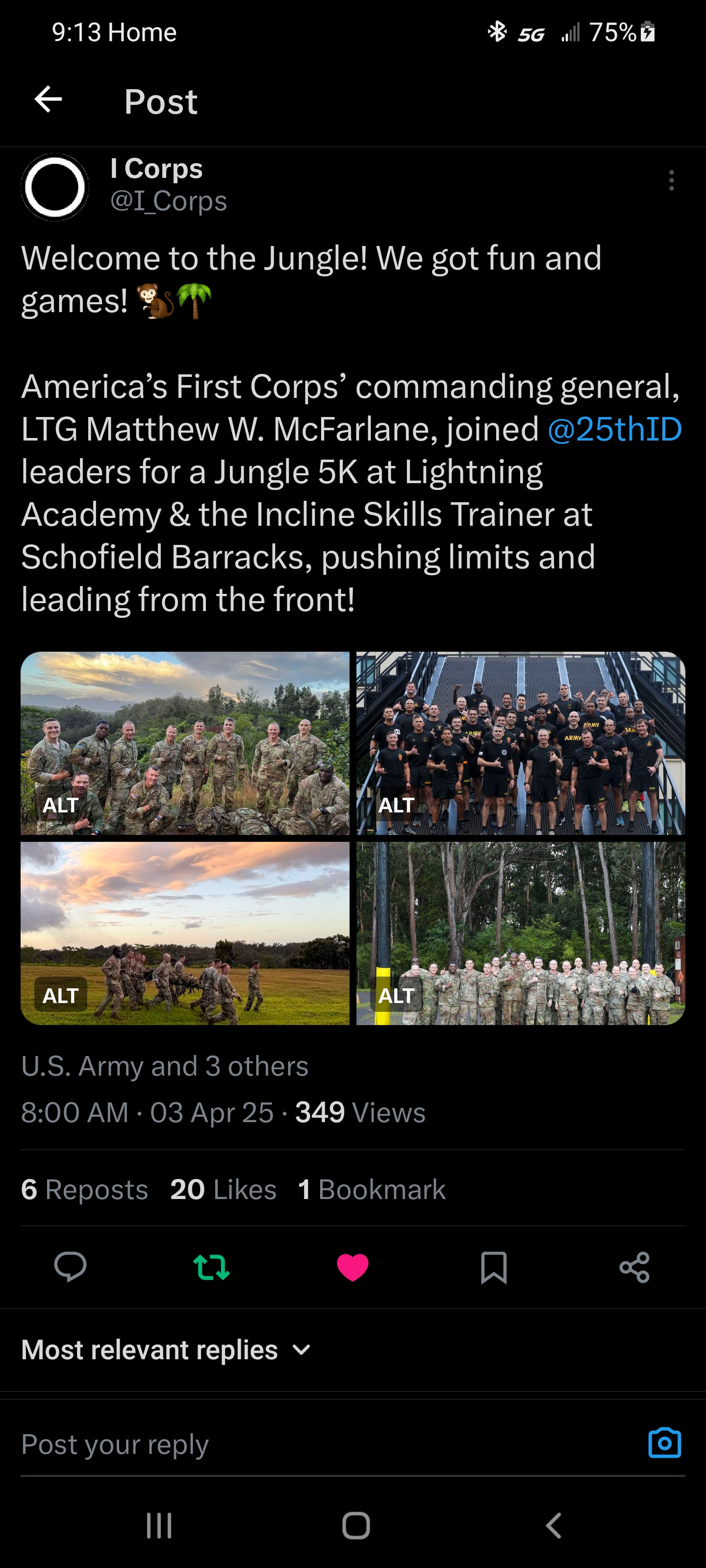
Task: Open the group photo on the incline stairs
Action: pos(521,743)
